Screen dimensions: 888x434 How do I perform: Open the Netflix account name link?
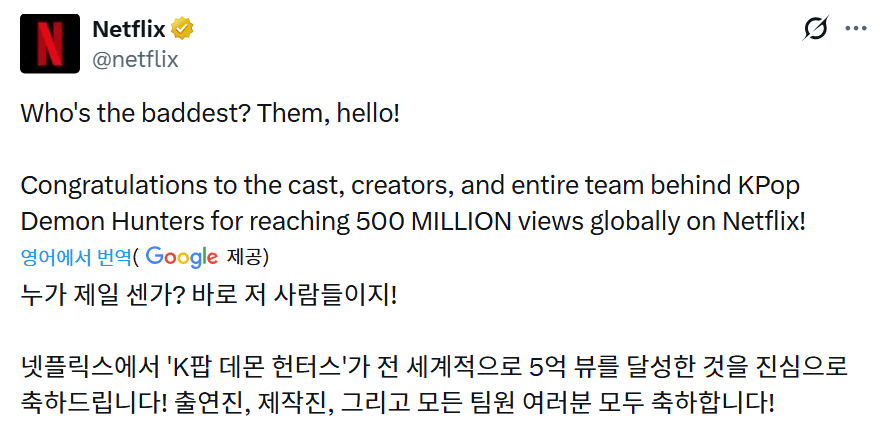click(129, 29)
